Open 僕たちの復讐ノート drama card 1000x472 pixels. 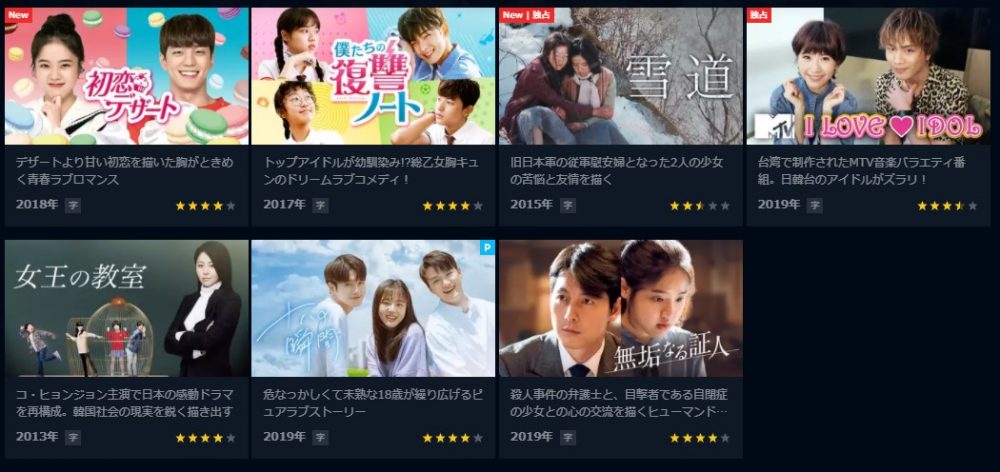click(373, 78)
